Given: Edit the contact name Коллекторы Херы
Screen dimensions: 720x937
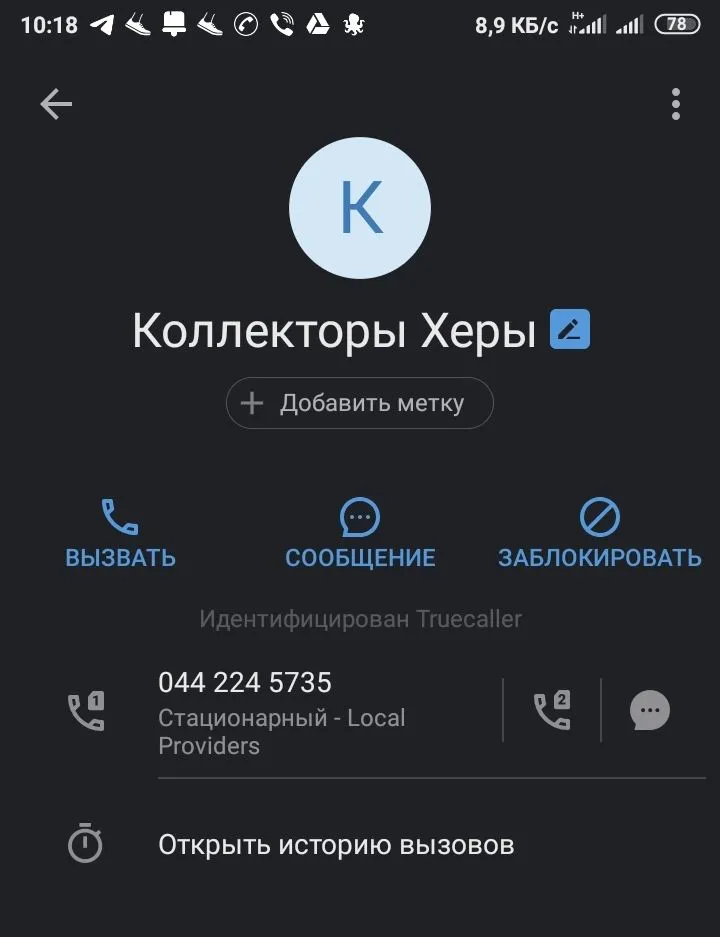Looking at the screenshot, I should (570, 330).
